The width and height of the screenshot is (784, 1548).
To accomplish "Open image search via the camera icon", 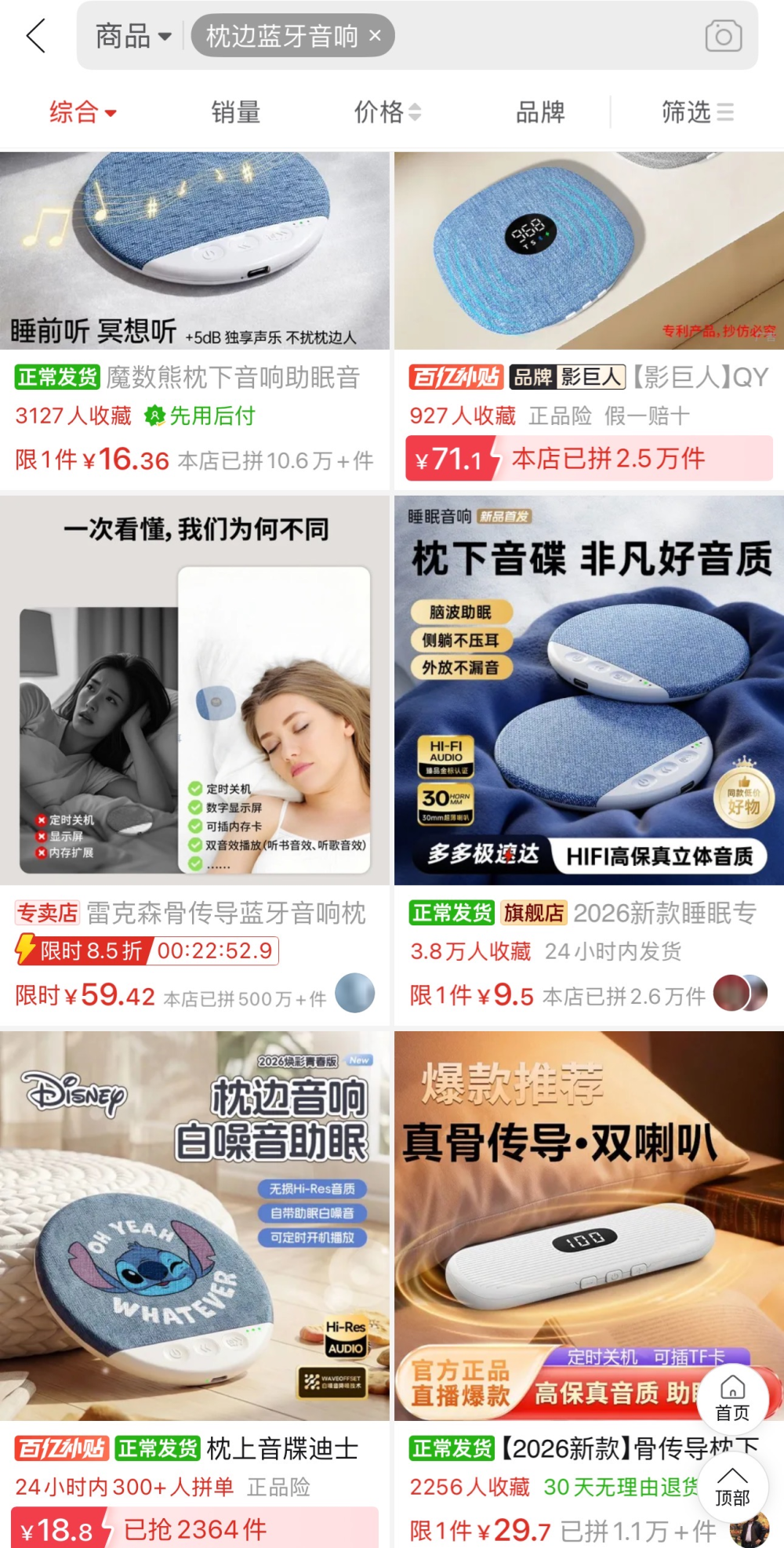I will pyautogui.click(x=723, y=36).
